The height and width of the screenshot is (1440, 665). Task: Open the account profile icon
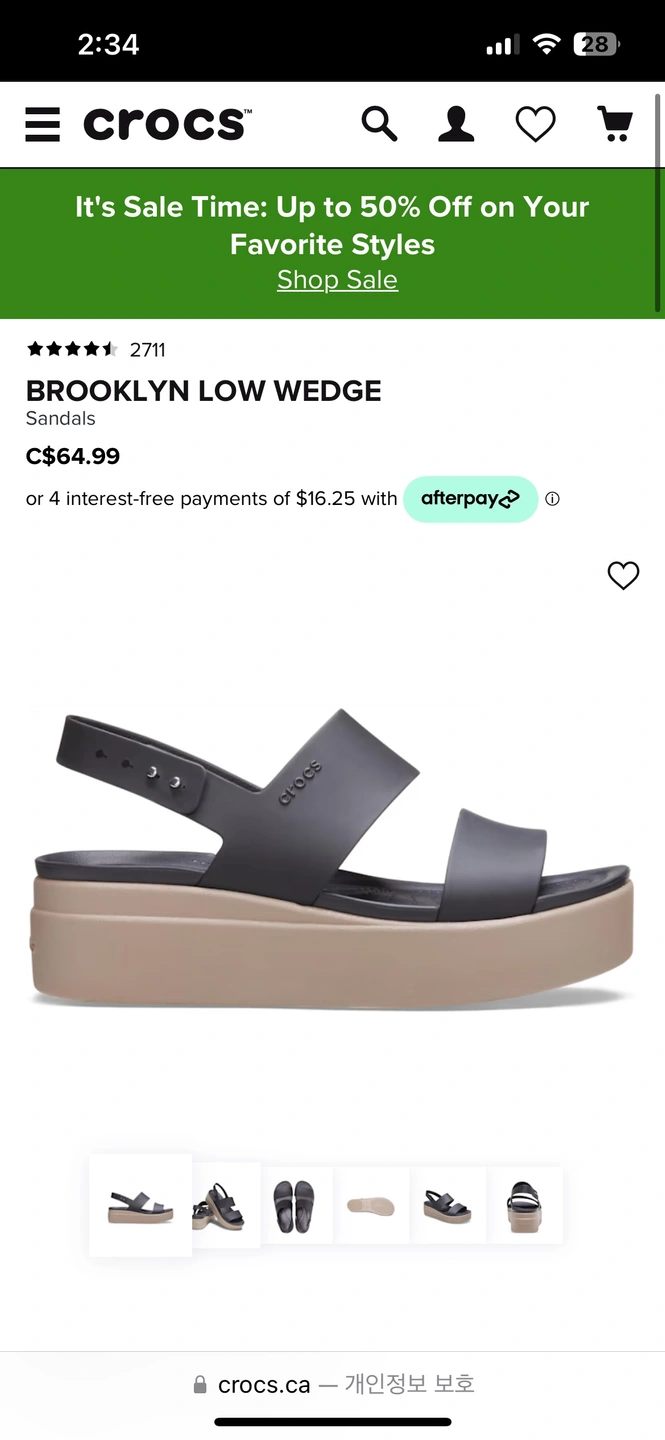[x=456, y=124]
